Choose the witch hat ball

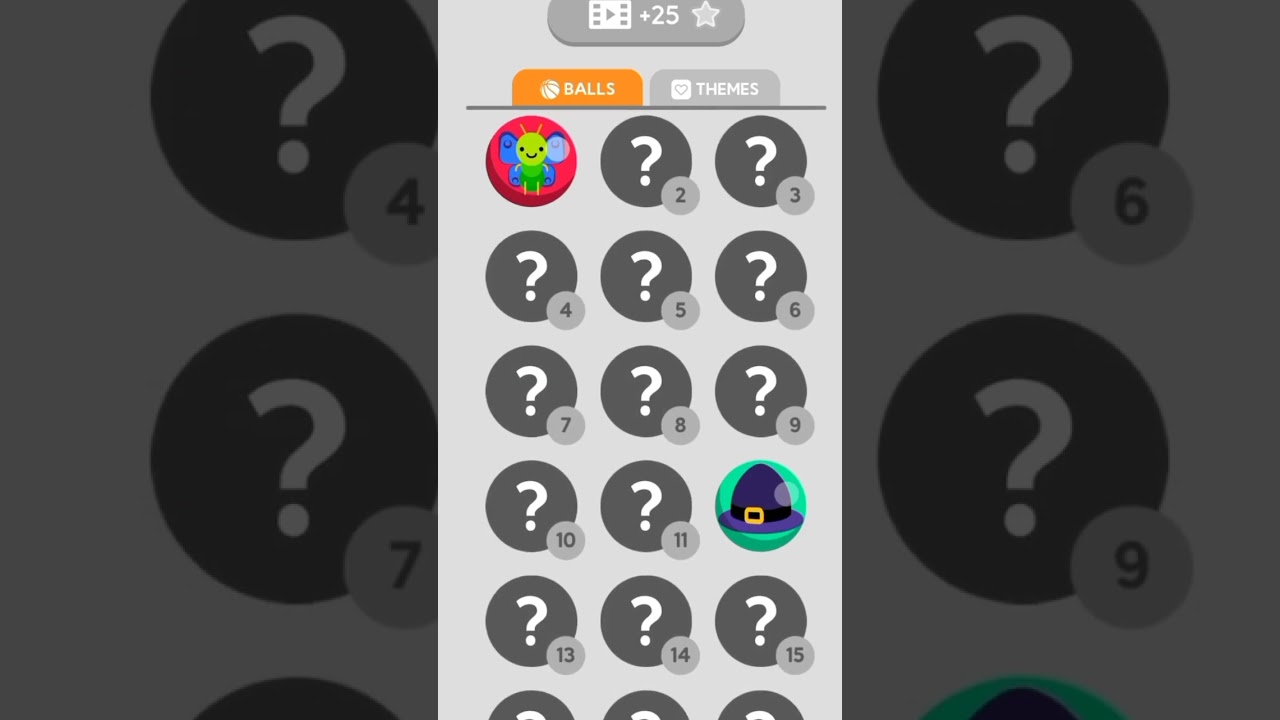coord(761,506)
